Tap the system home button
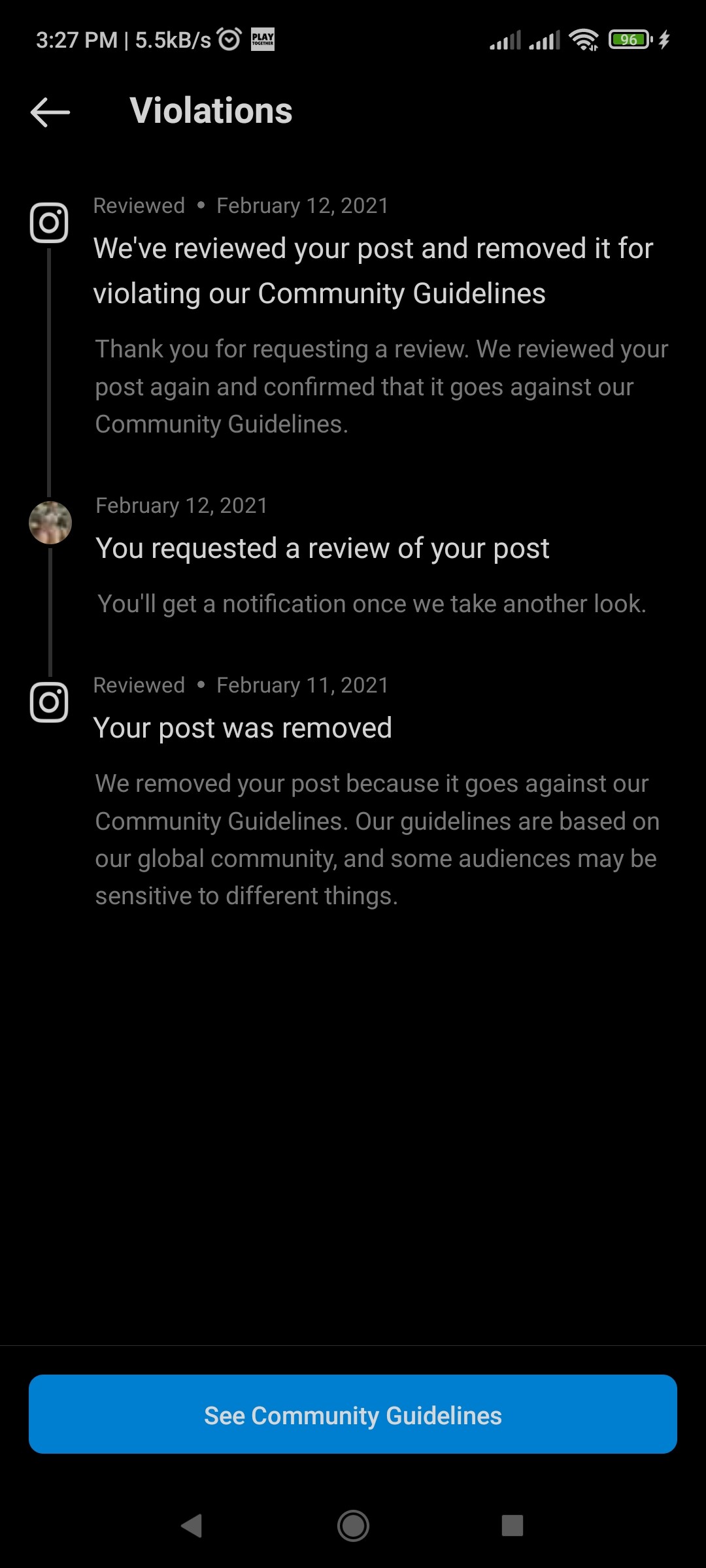This screenshot has width=706, height=1568. [353, 1526]
